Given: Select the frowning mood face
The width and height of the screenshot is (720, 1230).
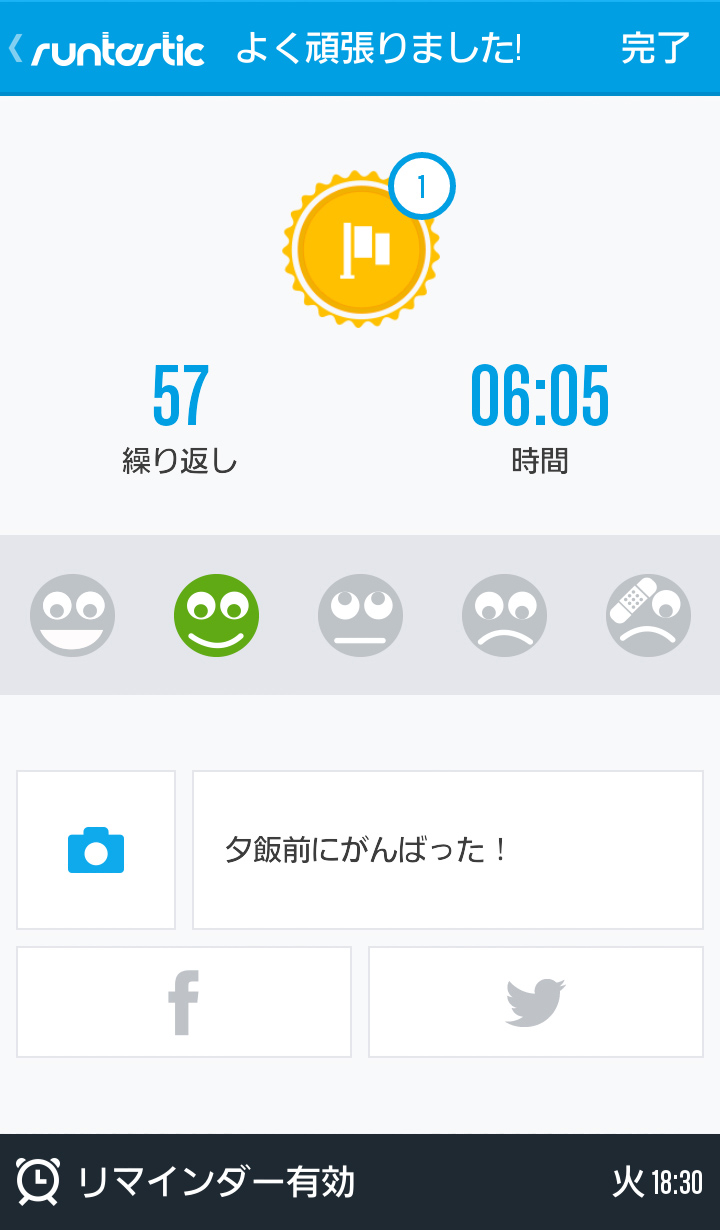Looking at the screenshot, I should pyautogui.click(x=504, y=615).
